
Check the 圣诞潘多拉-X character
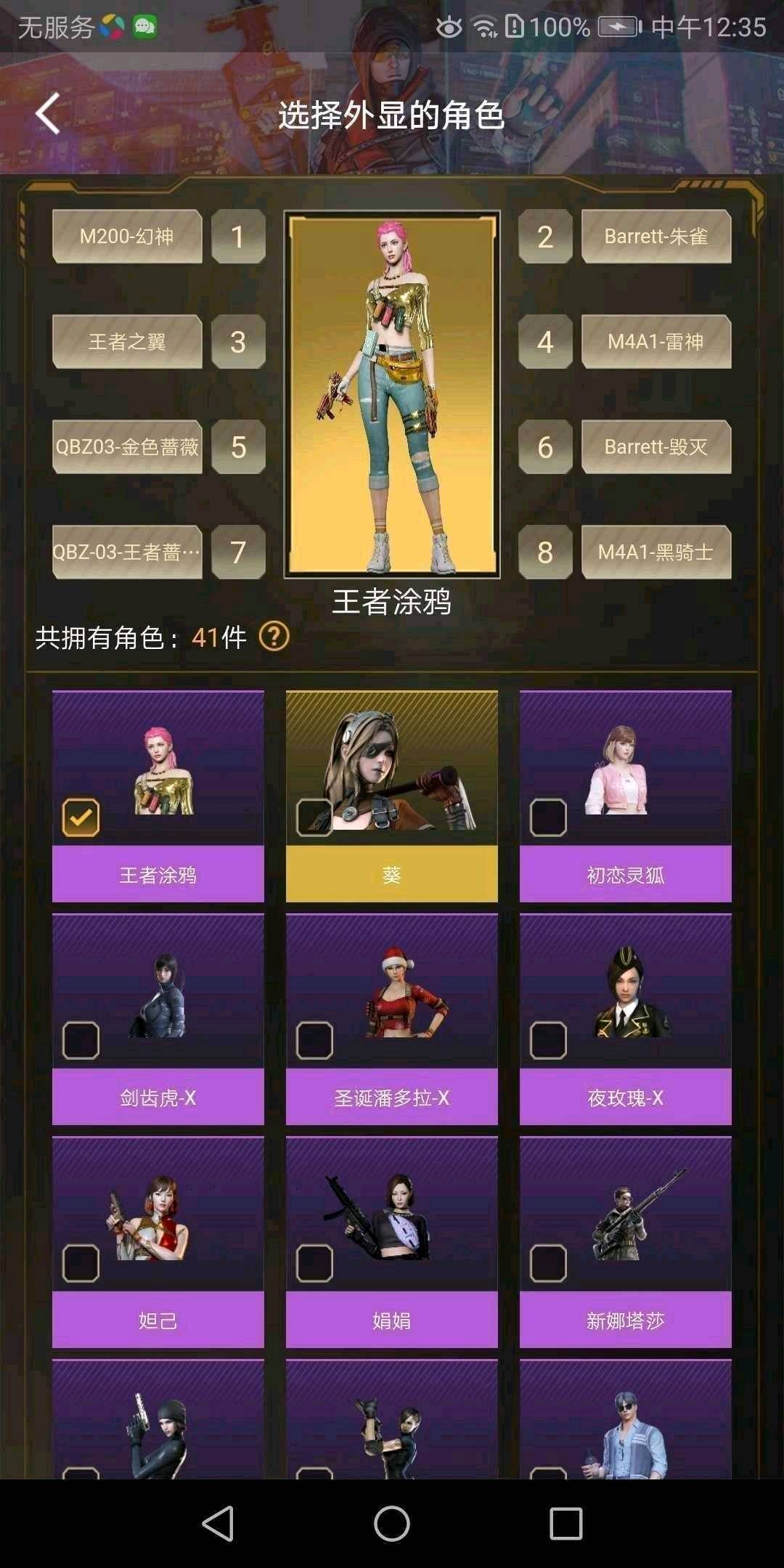tap(314, 1040)
